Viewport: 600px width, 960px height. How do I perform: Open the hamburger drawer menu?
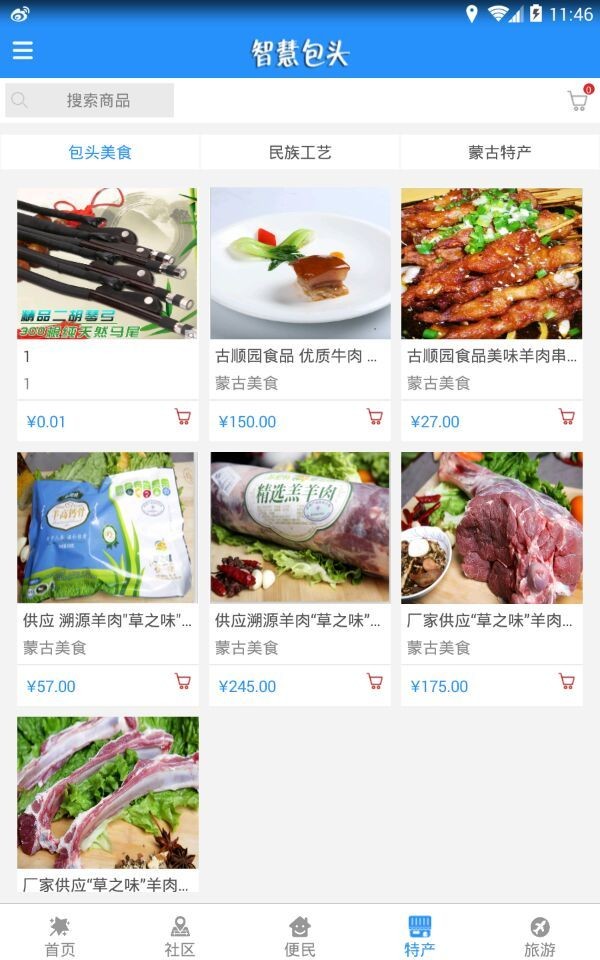point(23,50)
